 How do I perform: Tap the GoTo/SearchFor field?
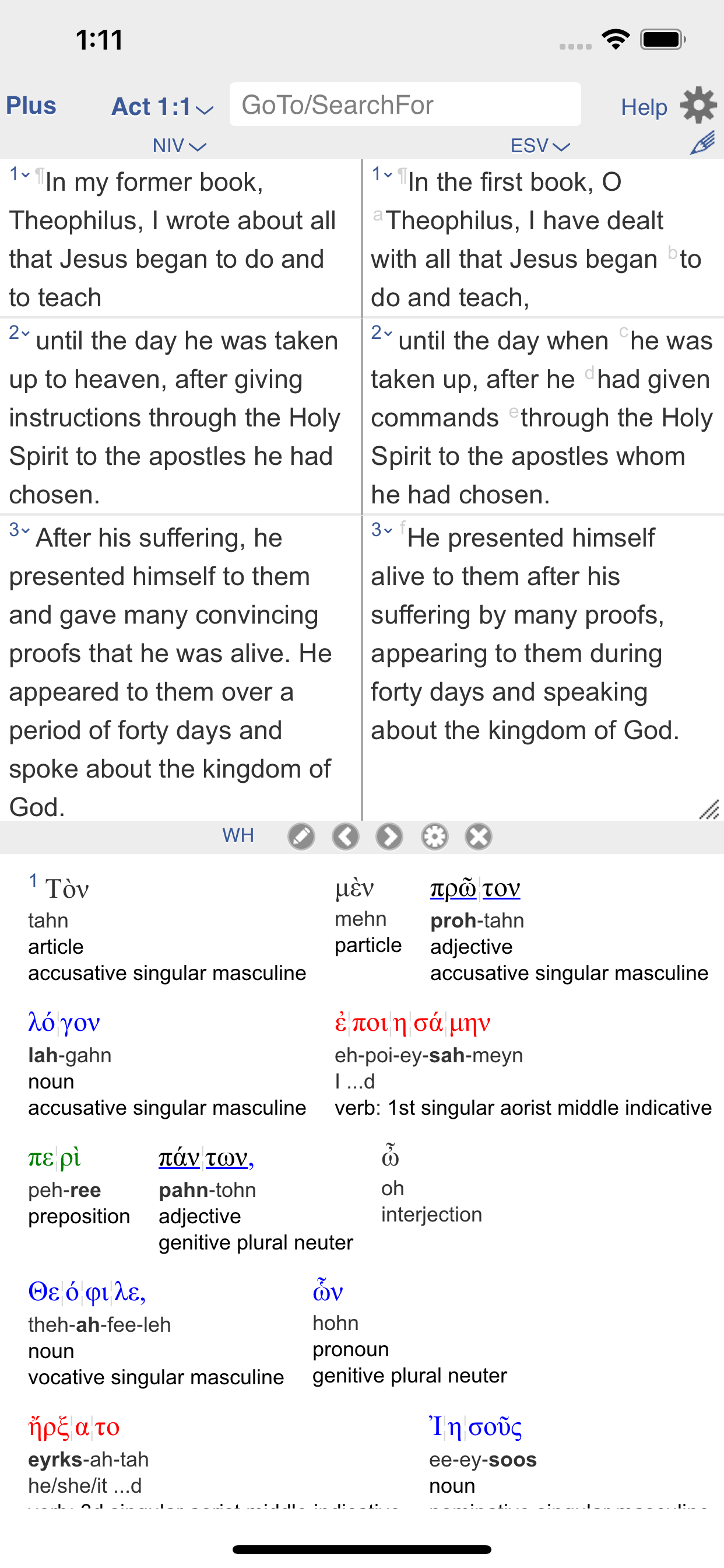[x=405, y=104]
